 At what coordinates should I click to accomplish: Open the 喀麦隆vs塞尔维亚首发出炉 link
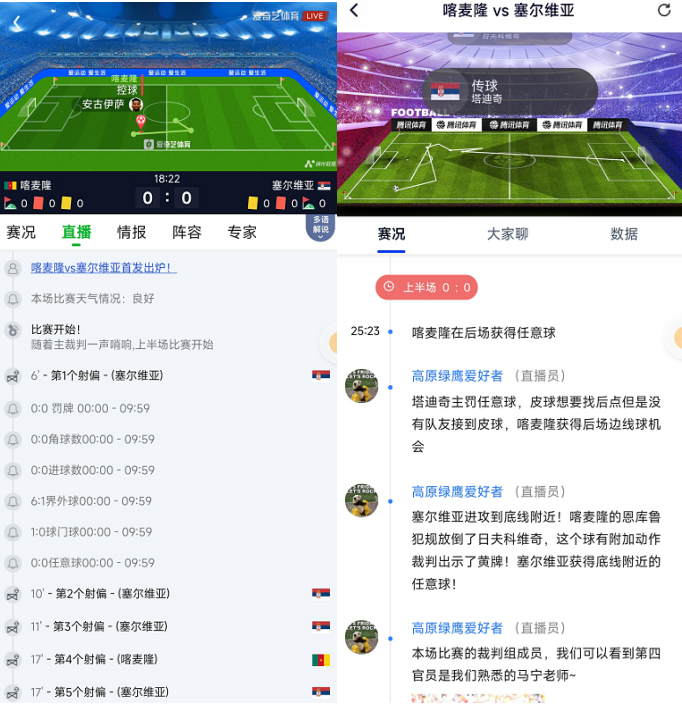tap(103, 268)
